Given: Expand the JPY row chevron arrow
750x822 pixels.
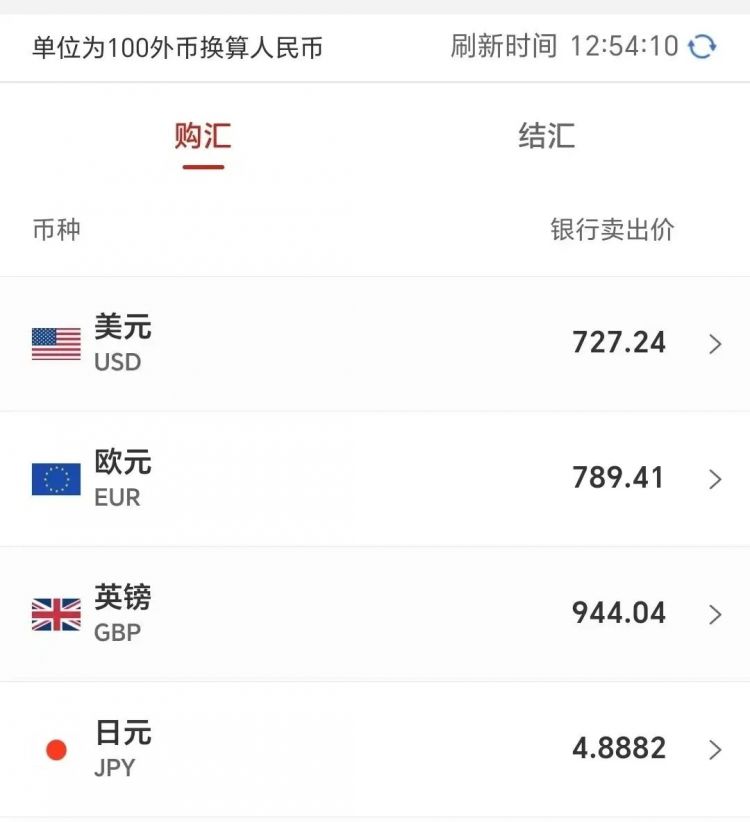Looking at the screenshot, I should click(x=714, y=746).
